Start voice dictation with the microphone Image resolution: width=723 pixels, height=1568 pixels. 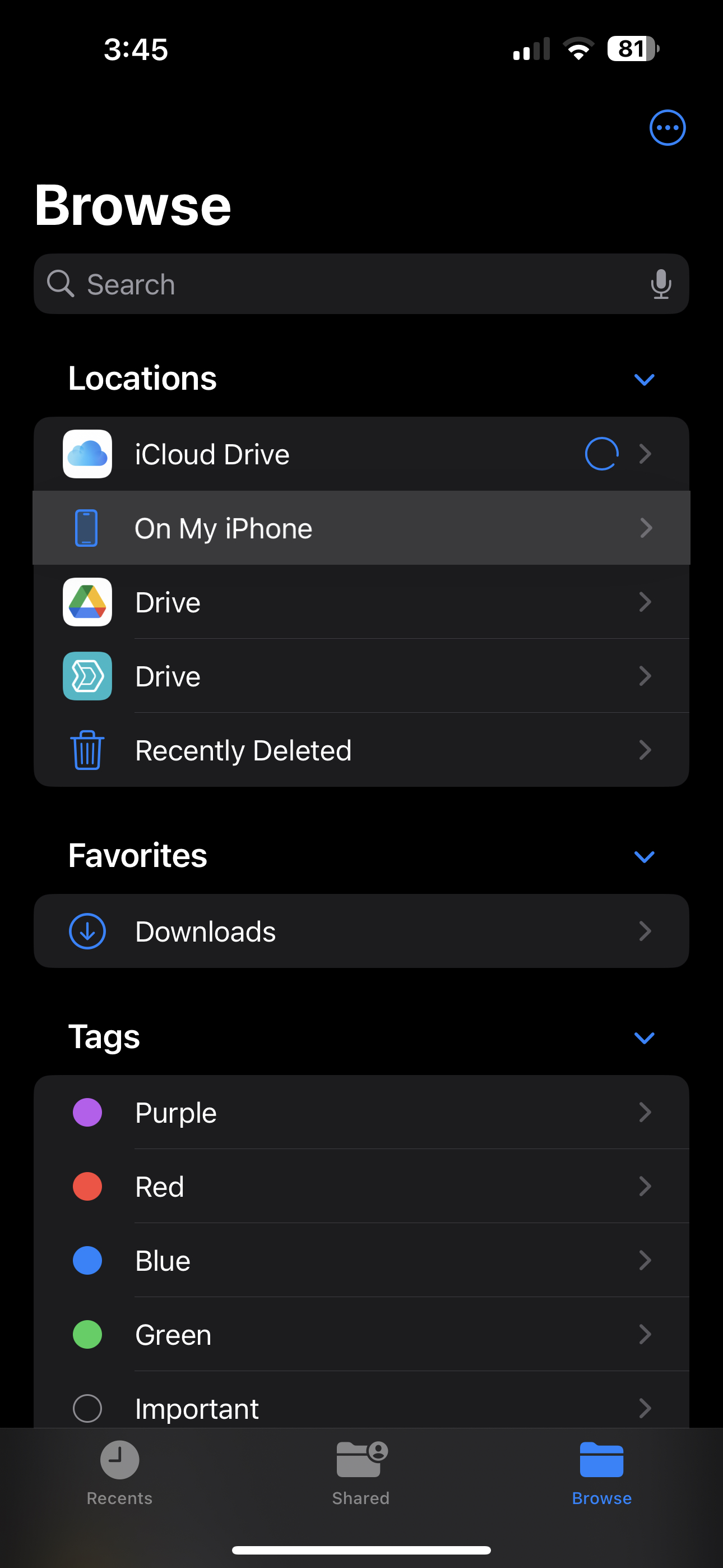pyautogui.click(x=660, y=284)
